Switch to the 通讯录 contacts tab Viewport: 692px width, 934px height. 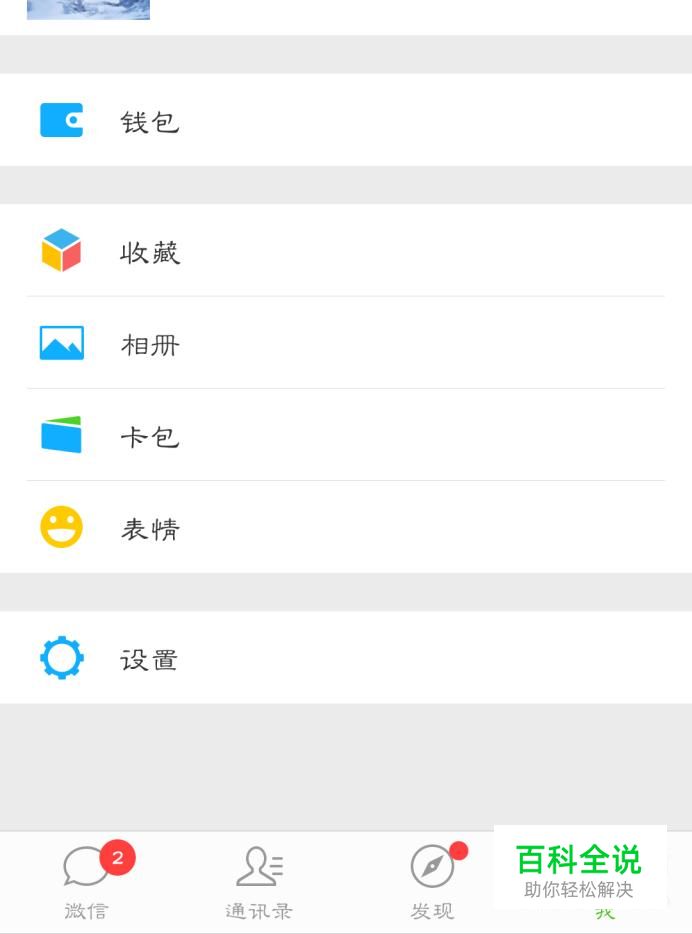pyautogui.click(x=259, y=882)
